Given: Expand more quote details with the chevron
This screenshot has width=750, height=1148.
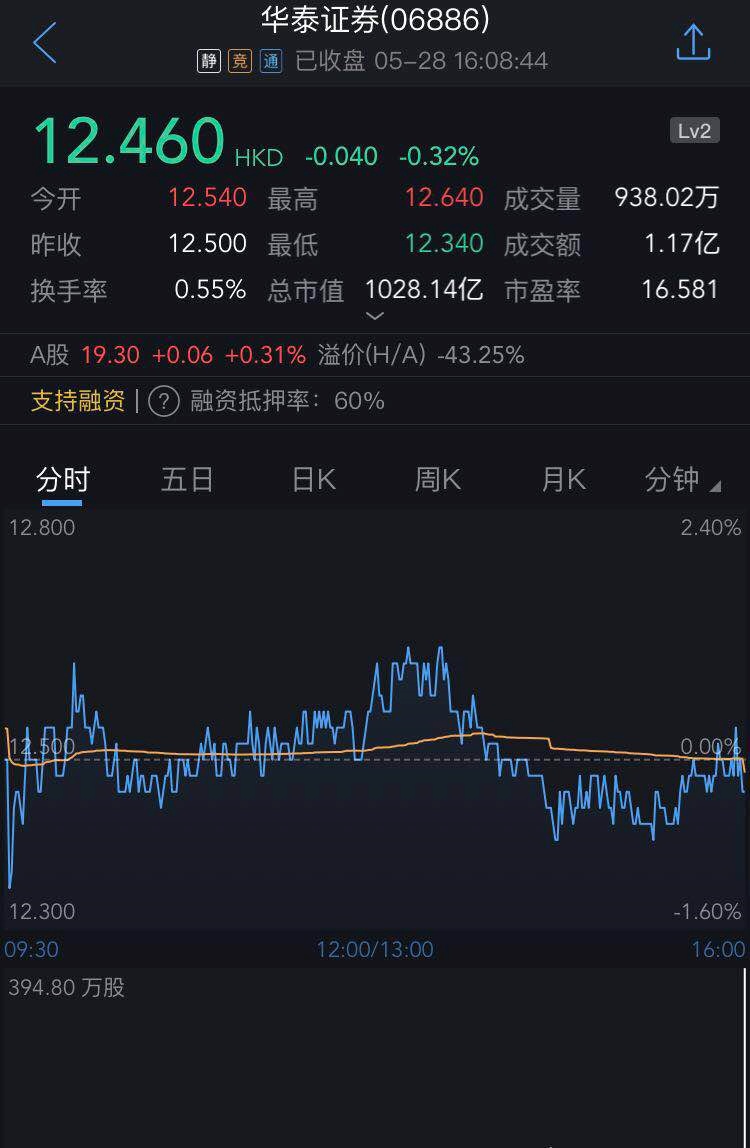Looking at the screenshot, I should click(375, 316).
